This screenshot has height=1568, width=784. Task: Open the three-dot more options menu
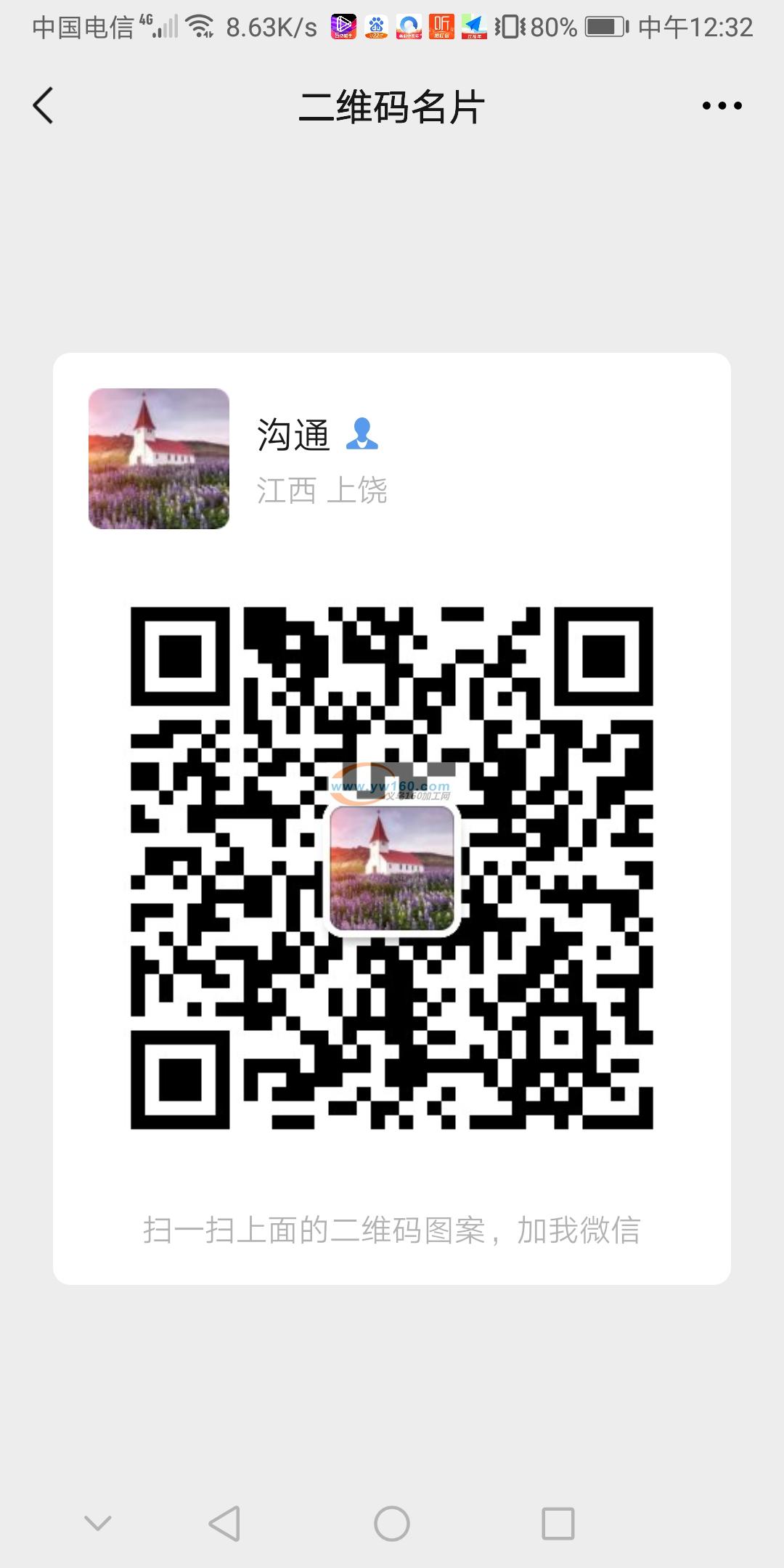(x=722, y=106)
